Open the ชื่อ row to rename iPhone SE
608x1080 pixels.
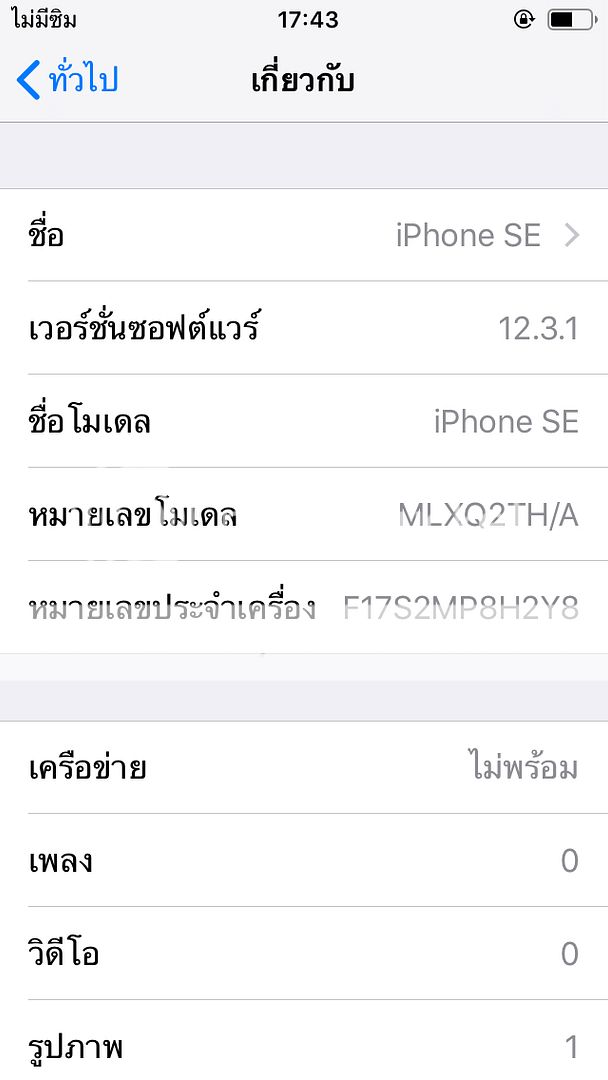pos(304,235)
